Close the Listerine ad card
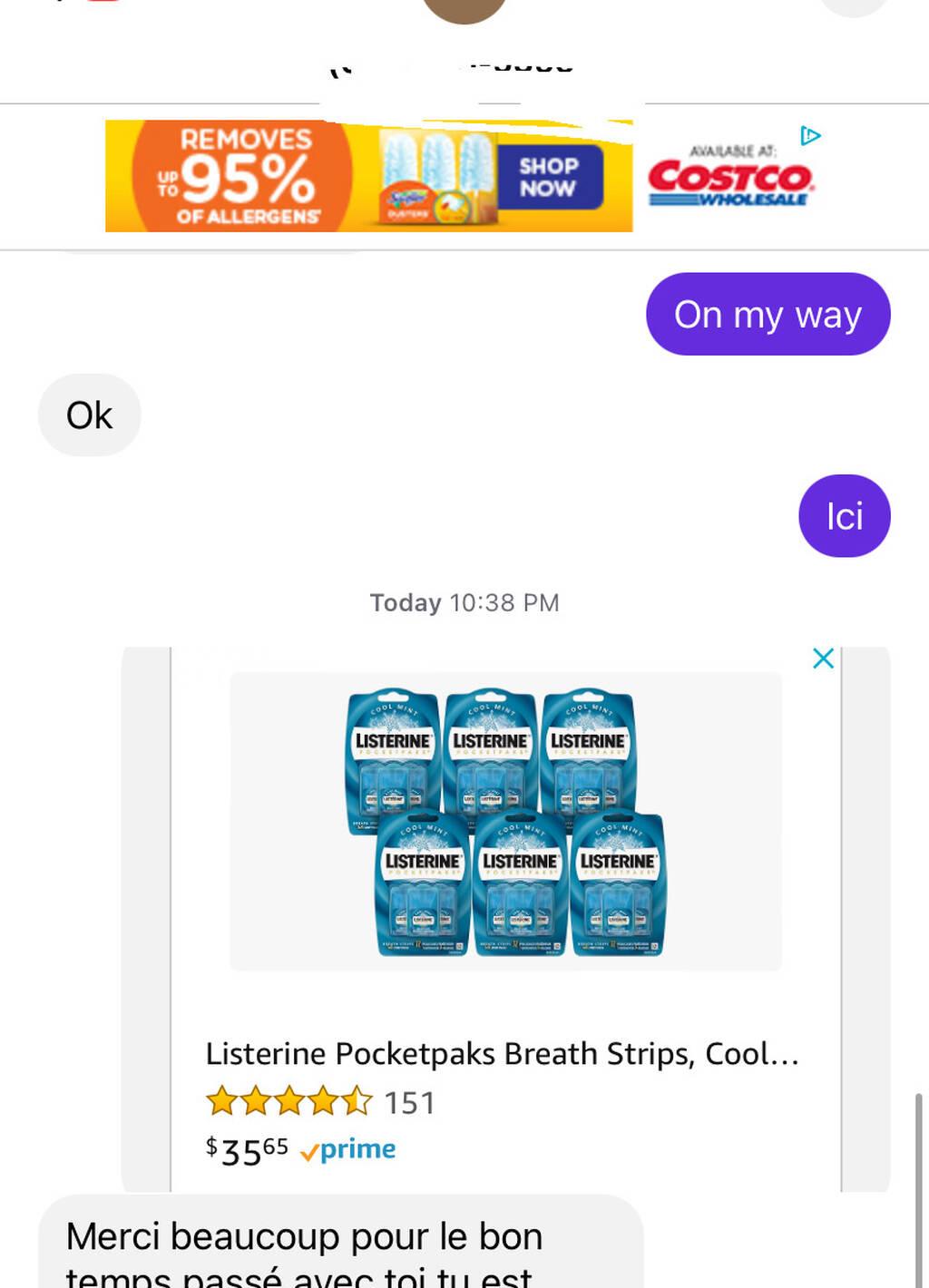 [x=823, y=659]
